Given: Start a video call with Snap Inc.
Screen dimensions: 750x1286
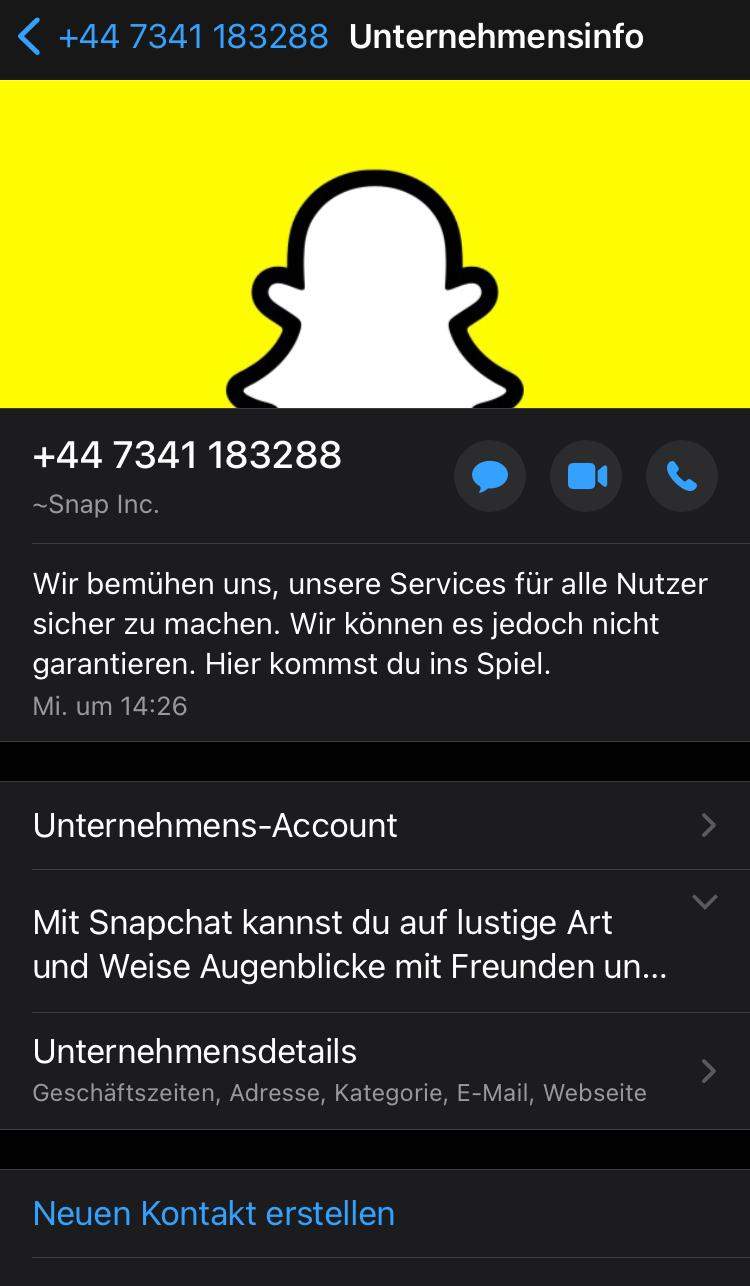Looking at the screenshot, I should 585,476.
